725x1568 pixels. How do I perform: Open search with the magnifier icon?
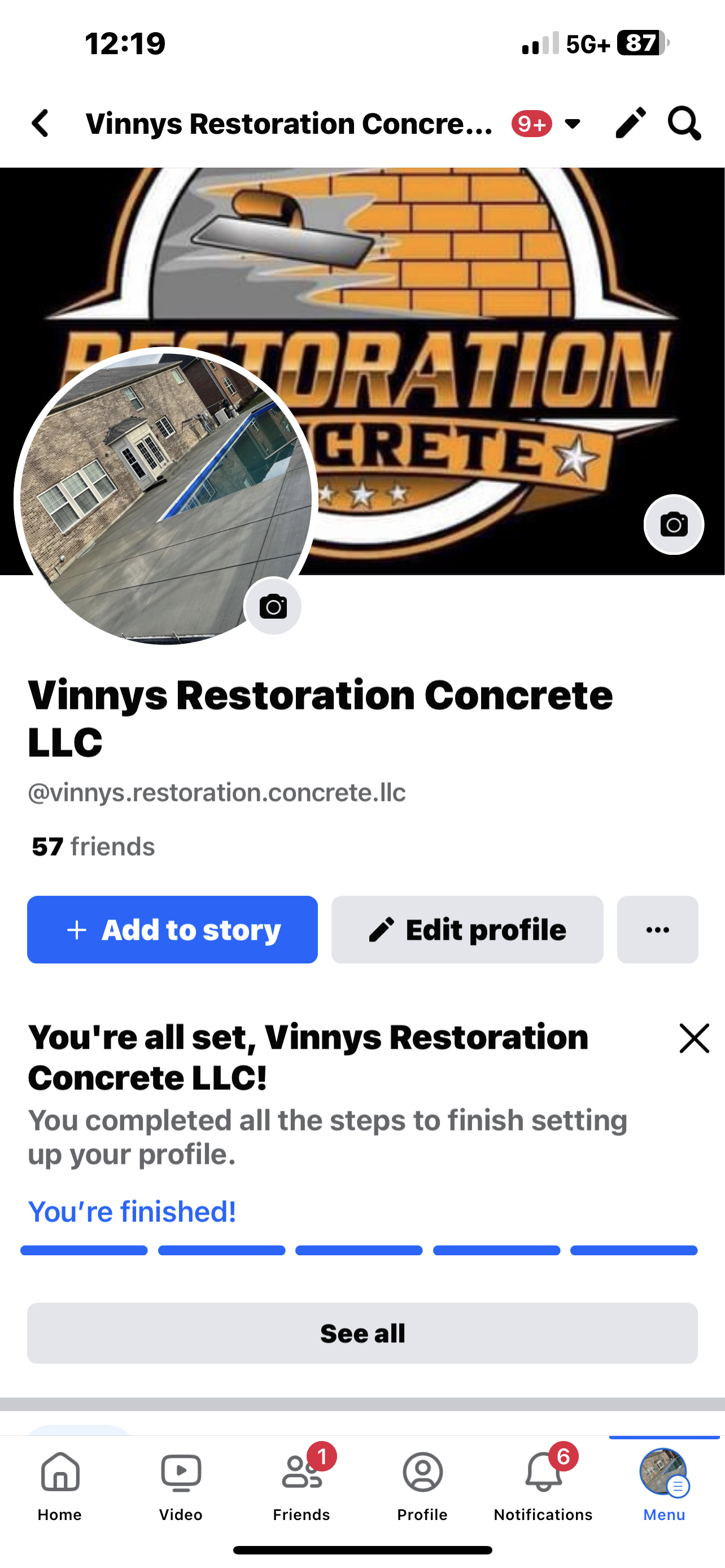(x=684, y=124)
